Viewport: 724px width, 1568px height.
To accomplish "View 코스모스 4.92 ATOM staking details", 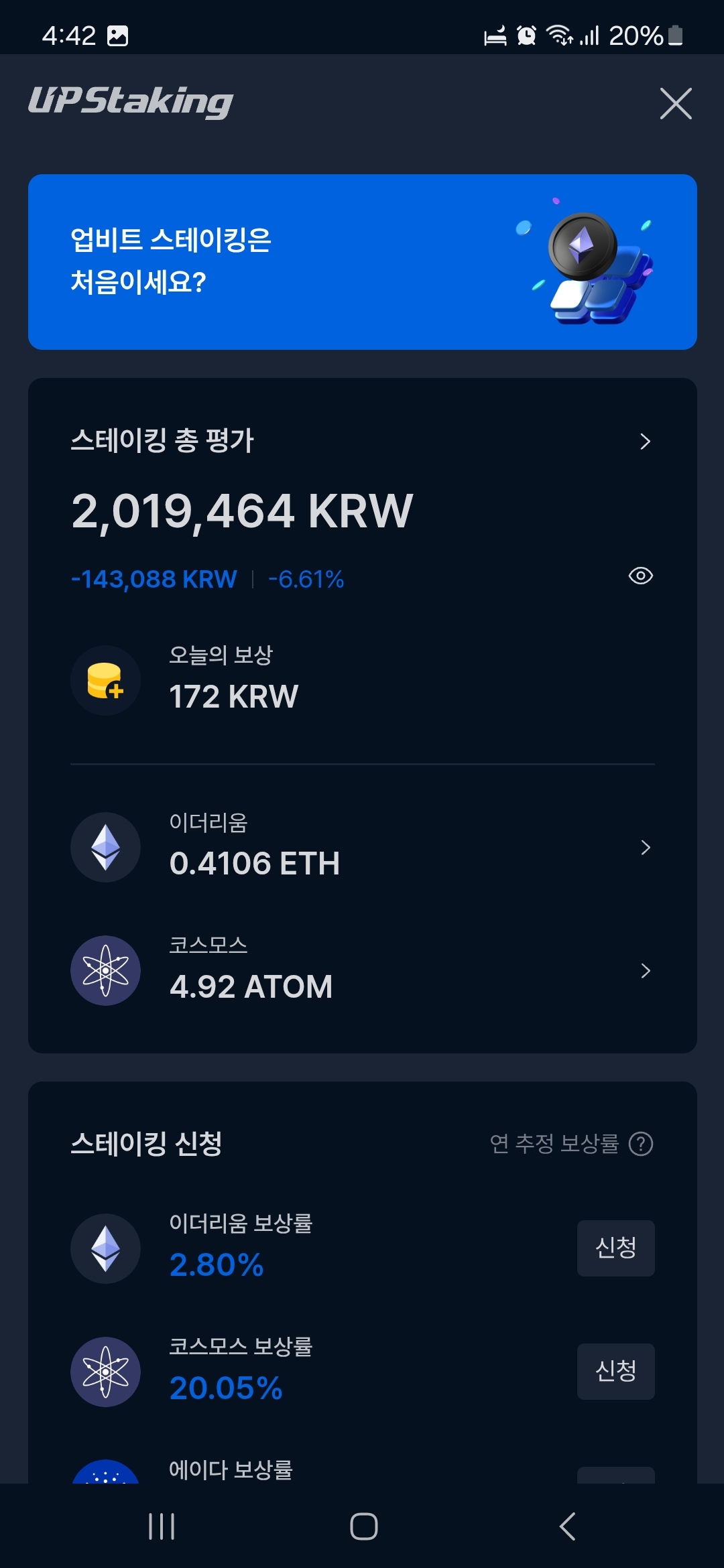I will tap(362, 971).
